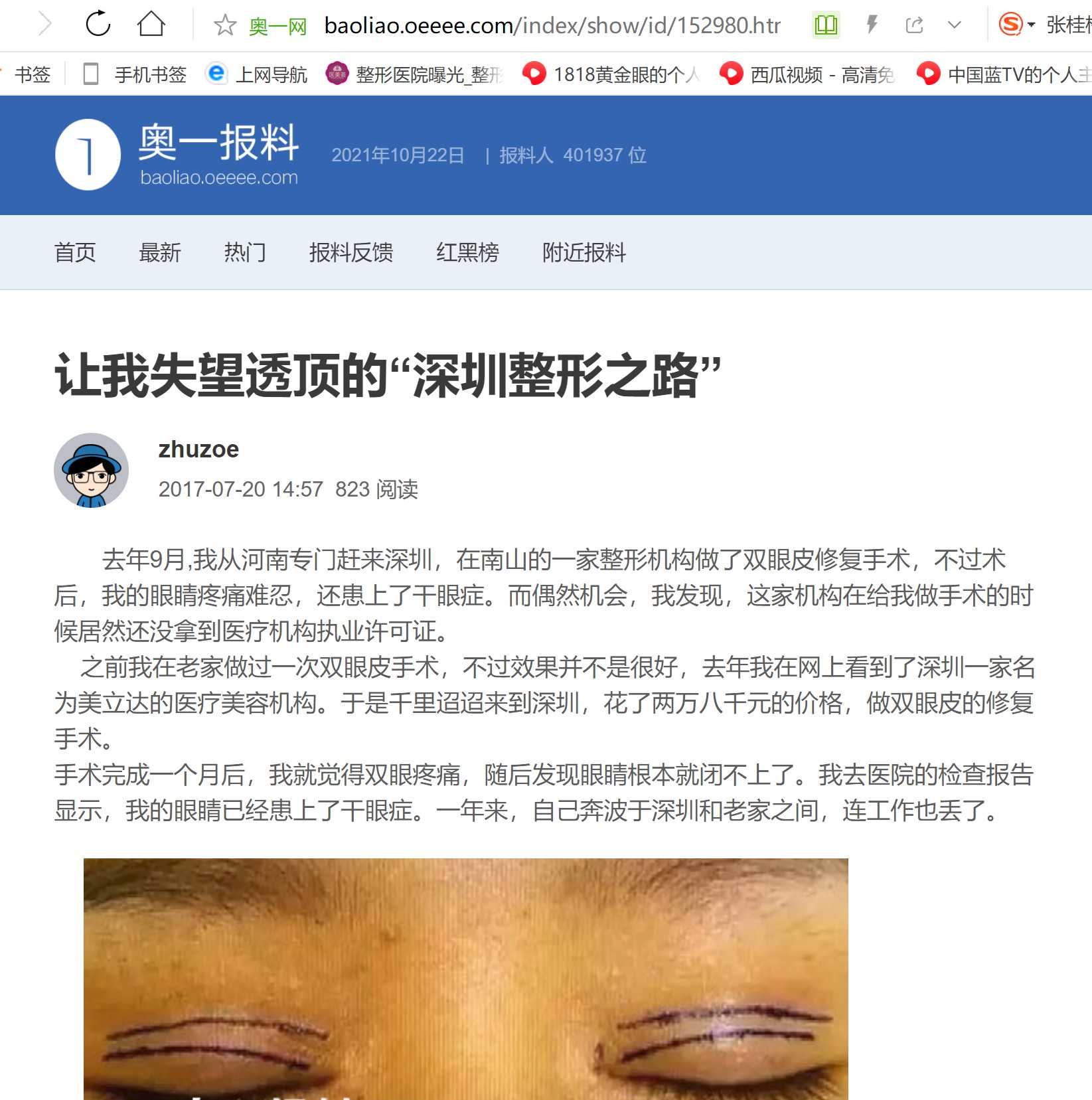Tap the URL address bar
Screen dimensions: 1092x1100
(551, 25)
